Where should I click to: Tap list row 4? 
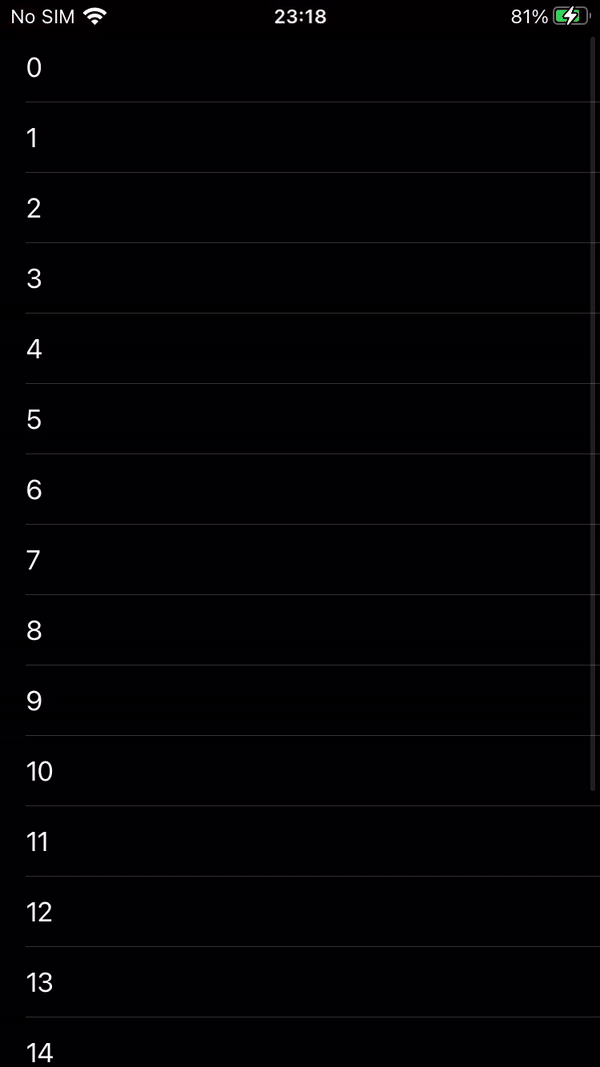pyautogui.click(x=300, y=349)
